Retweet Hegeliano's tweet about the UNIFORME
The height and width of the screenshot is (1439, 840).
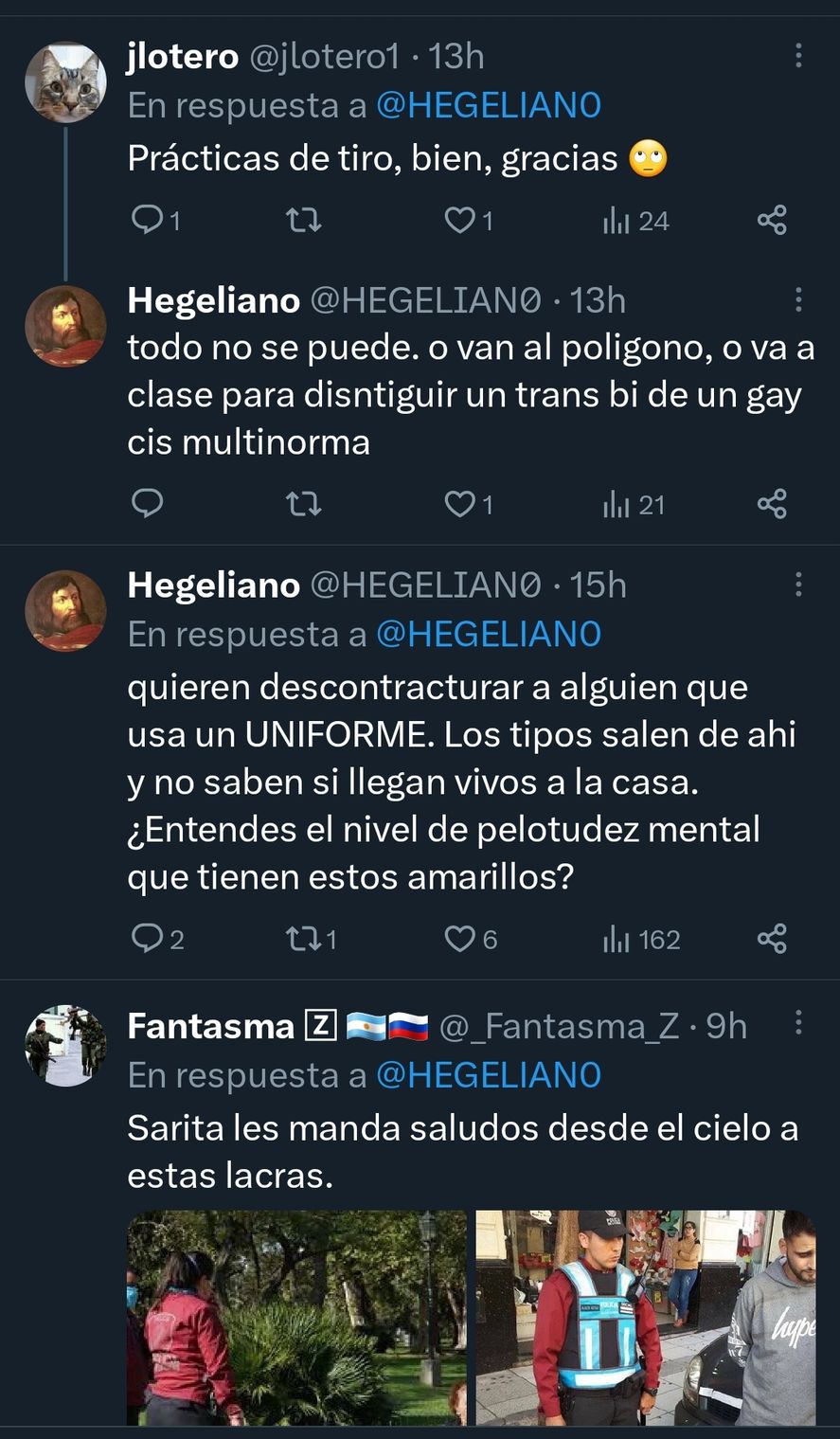coord(303,939)
